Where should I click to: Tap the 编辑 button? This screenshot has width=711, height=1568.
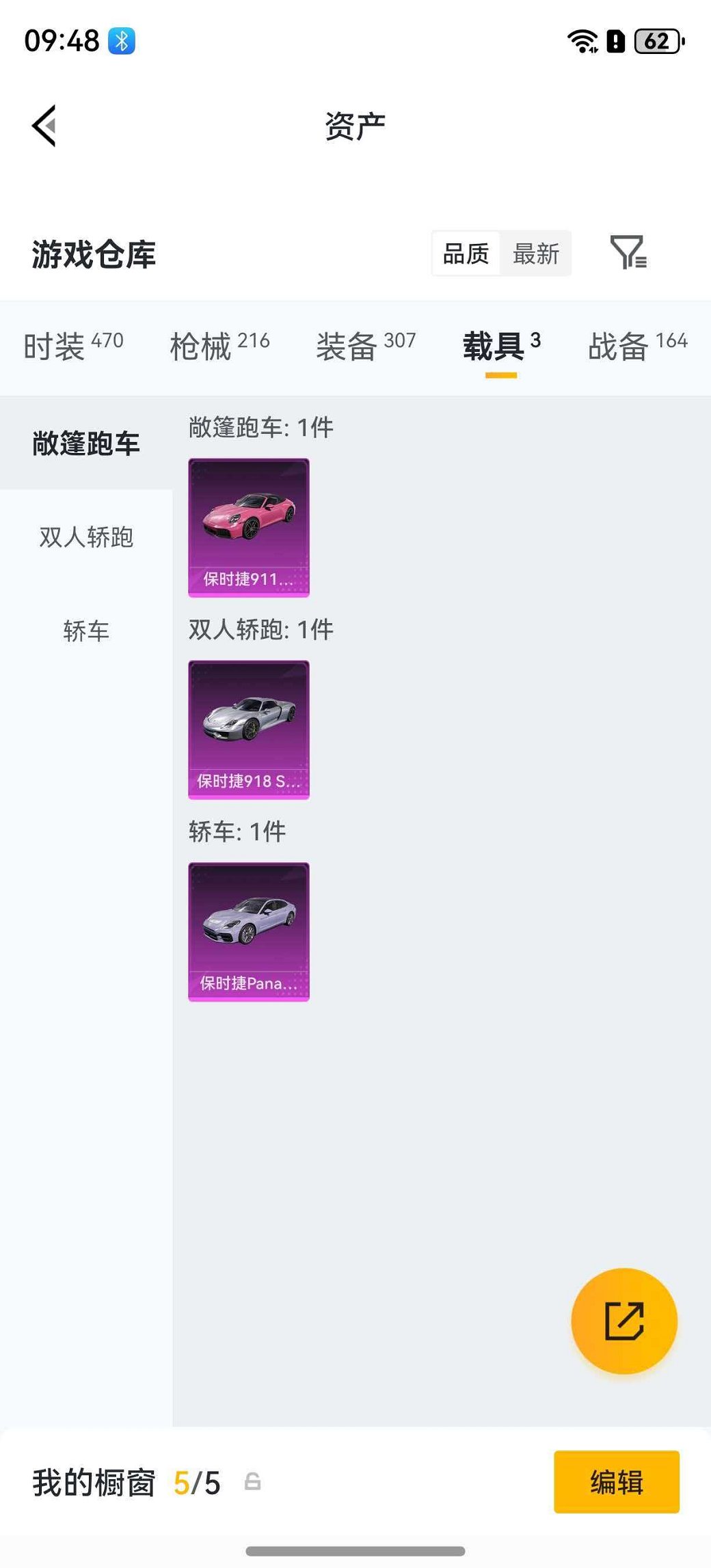[x=616, y=1481]
